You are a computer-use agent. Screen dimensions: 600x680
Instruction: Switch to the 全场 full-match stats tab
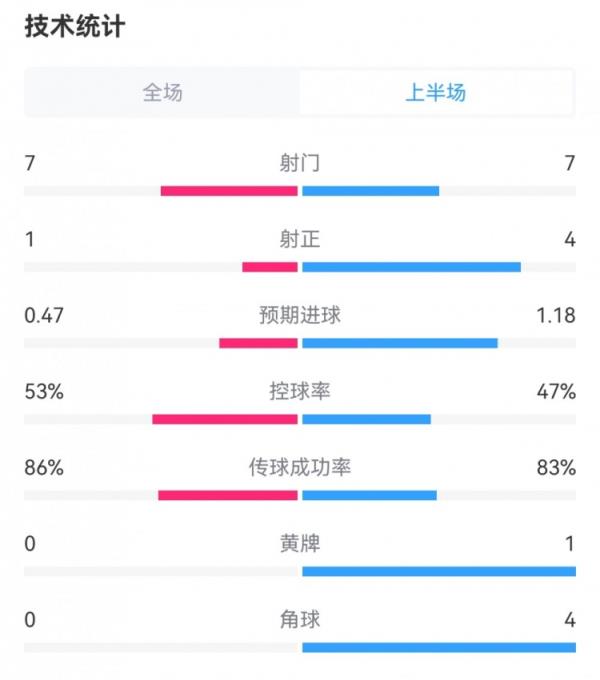(x=162, y=93)
